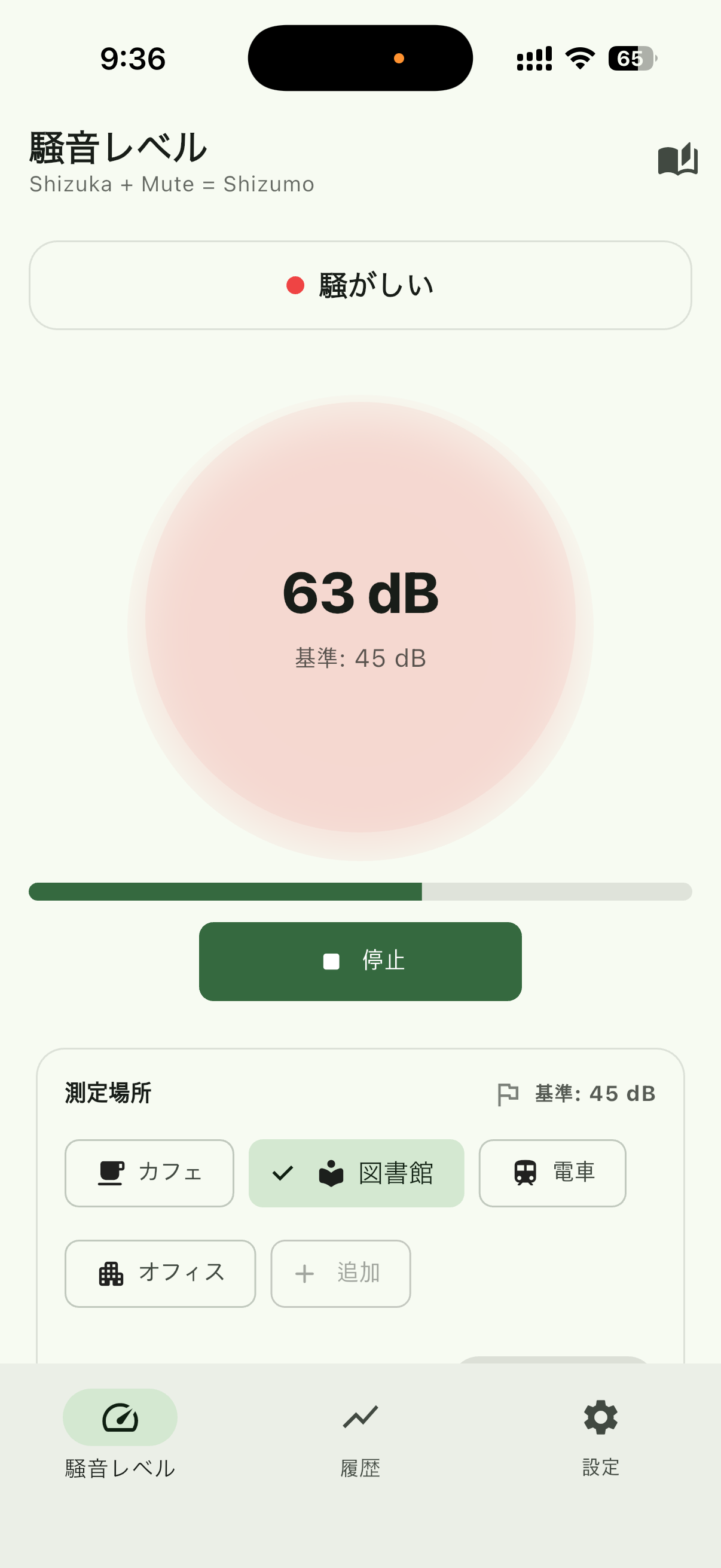Choose the 電車 location chip
This screenshot has height=1568, width=721.
(552, 1172)
